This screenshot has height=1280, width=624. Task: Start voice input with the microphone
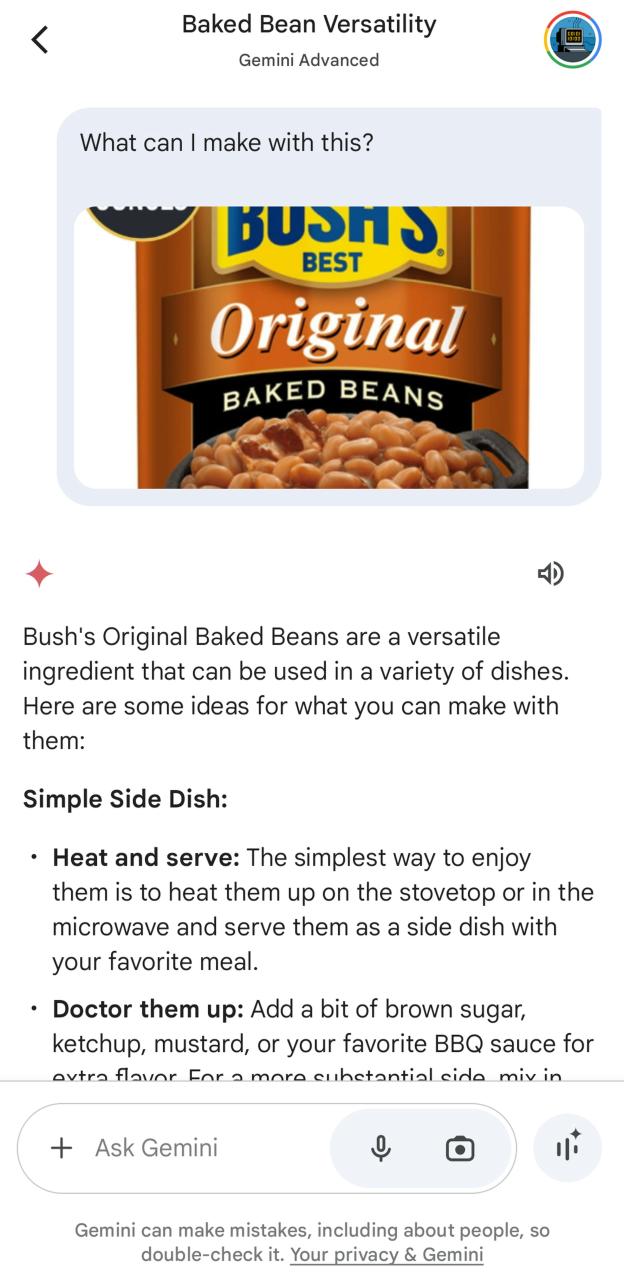pyautogui.click(x=380, y=1149)
